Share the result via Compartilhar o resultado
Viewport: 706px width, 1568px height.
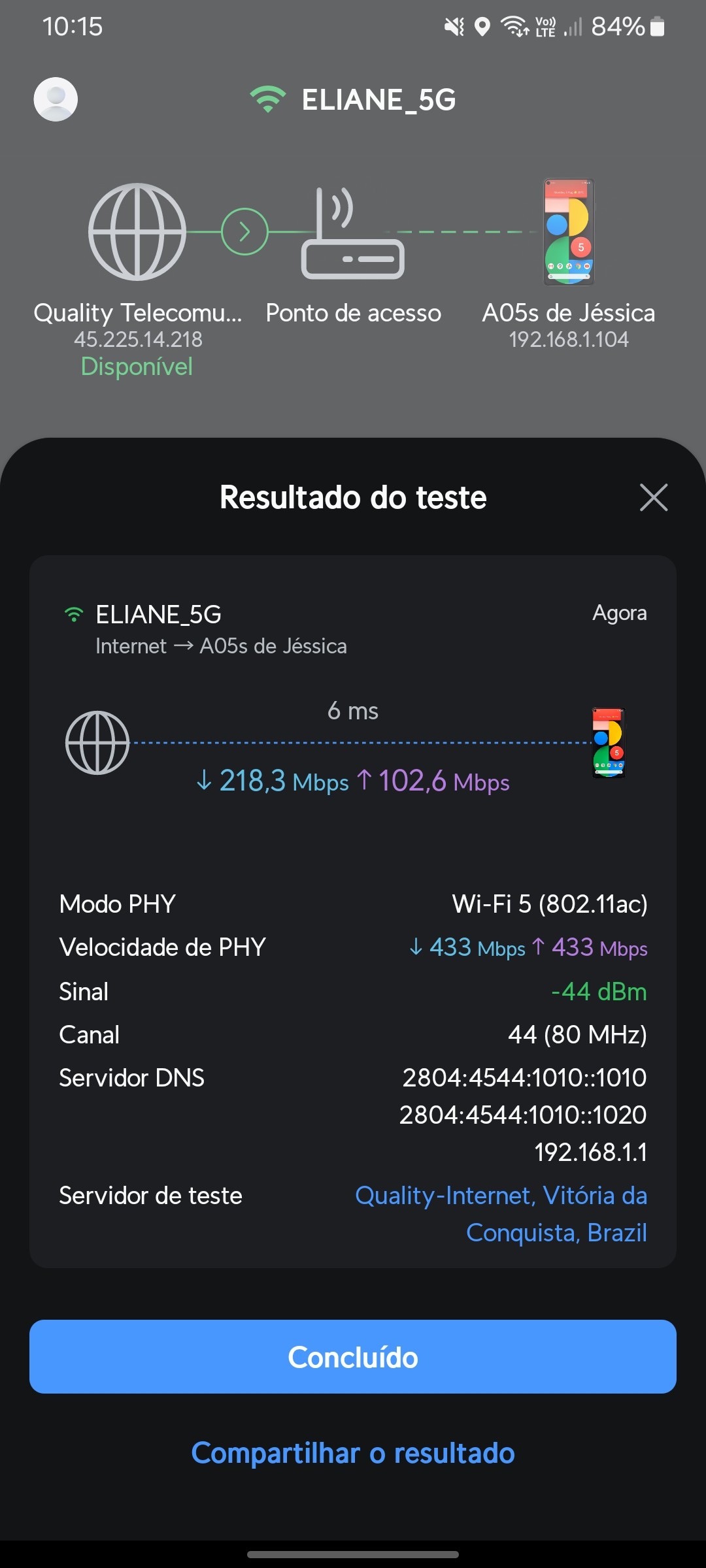coord(353,1454)
